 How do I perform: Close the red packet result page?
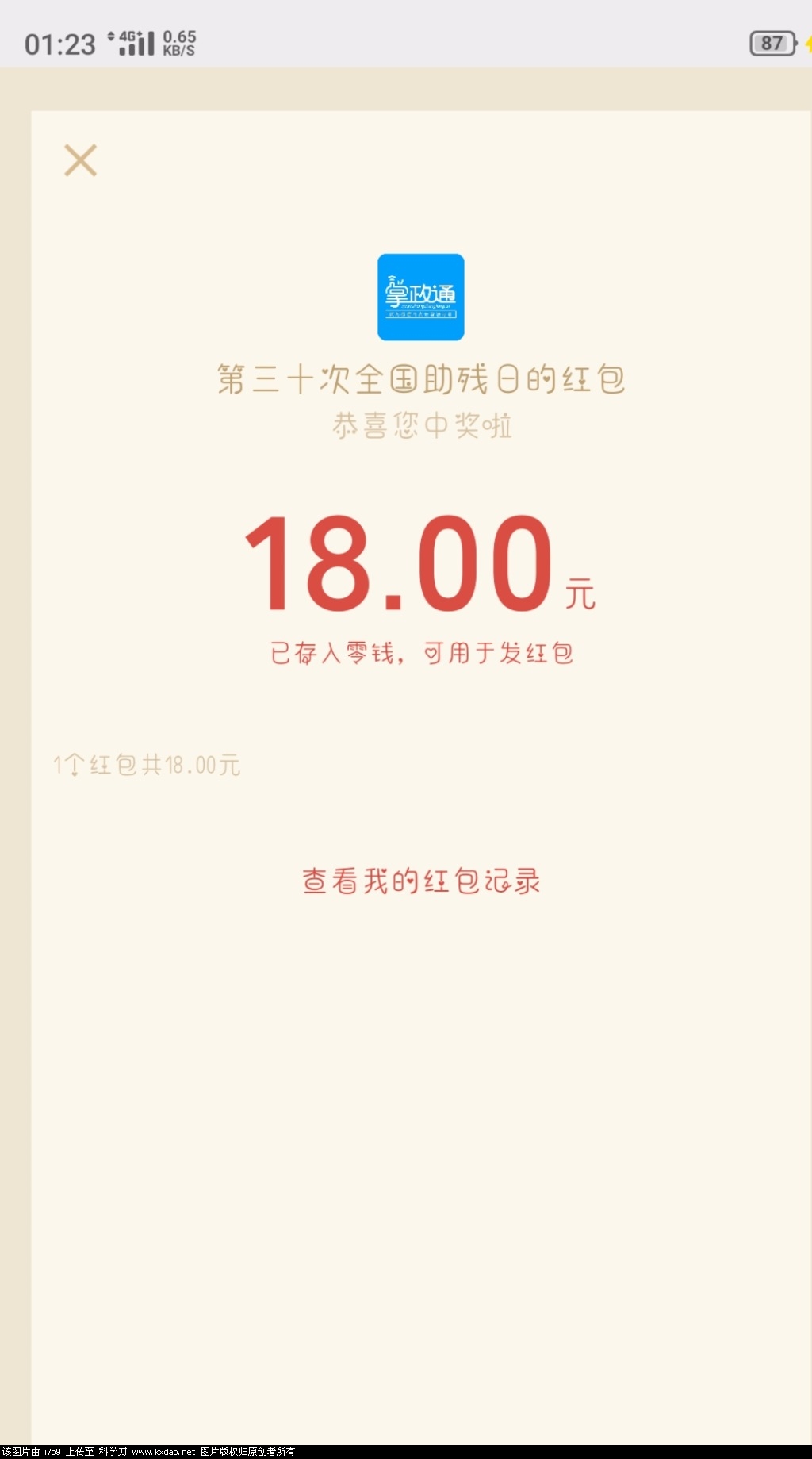pyautogui.click(x=80, y=160)
